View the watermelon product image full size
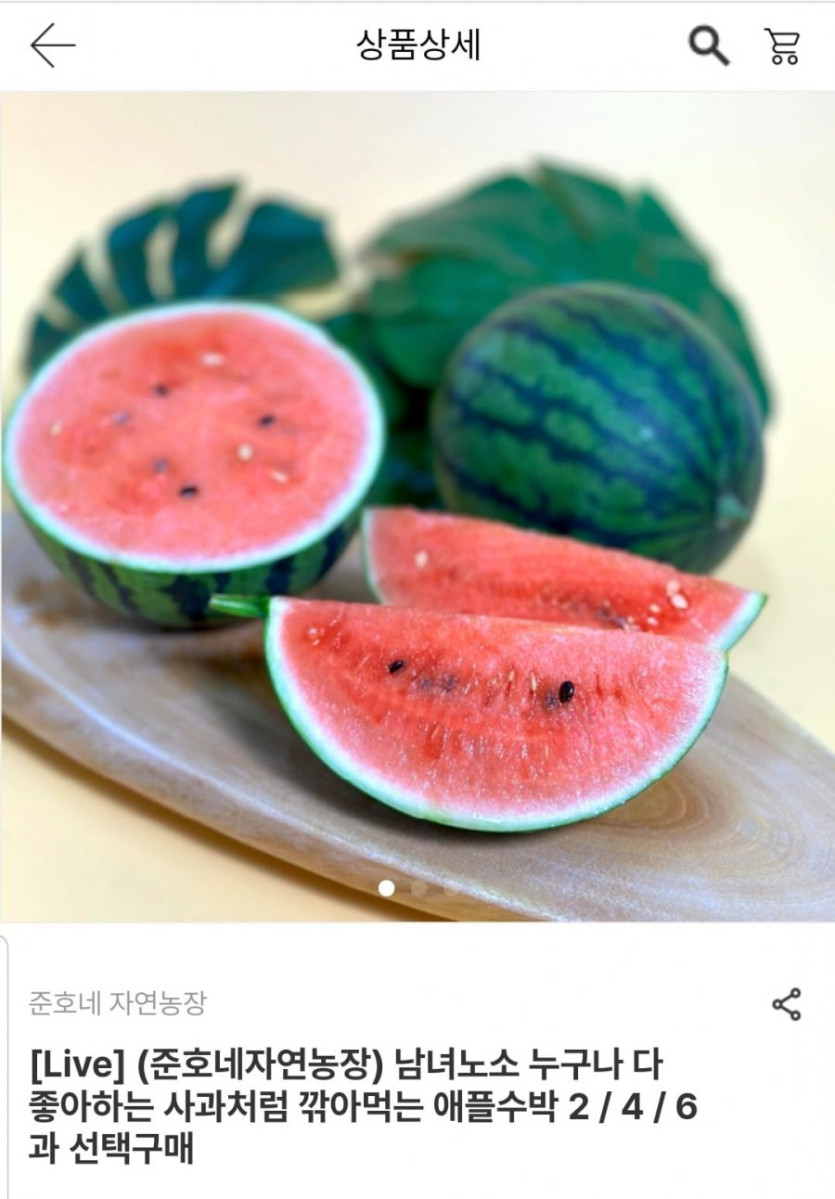 pyautogui.click(x=417, y=505)
